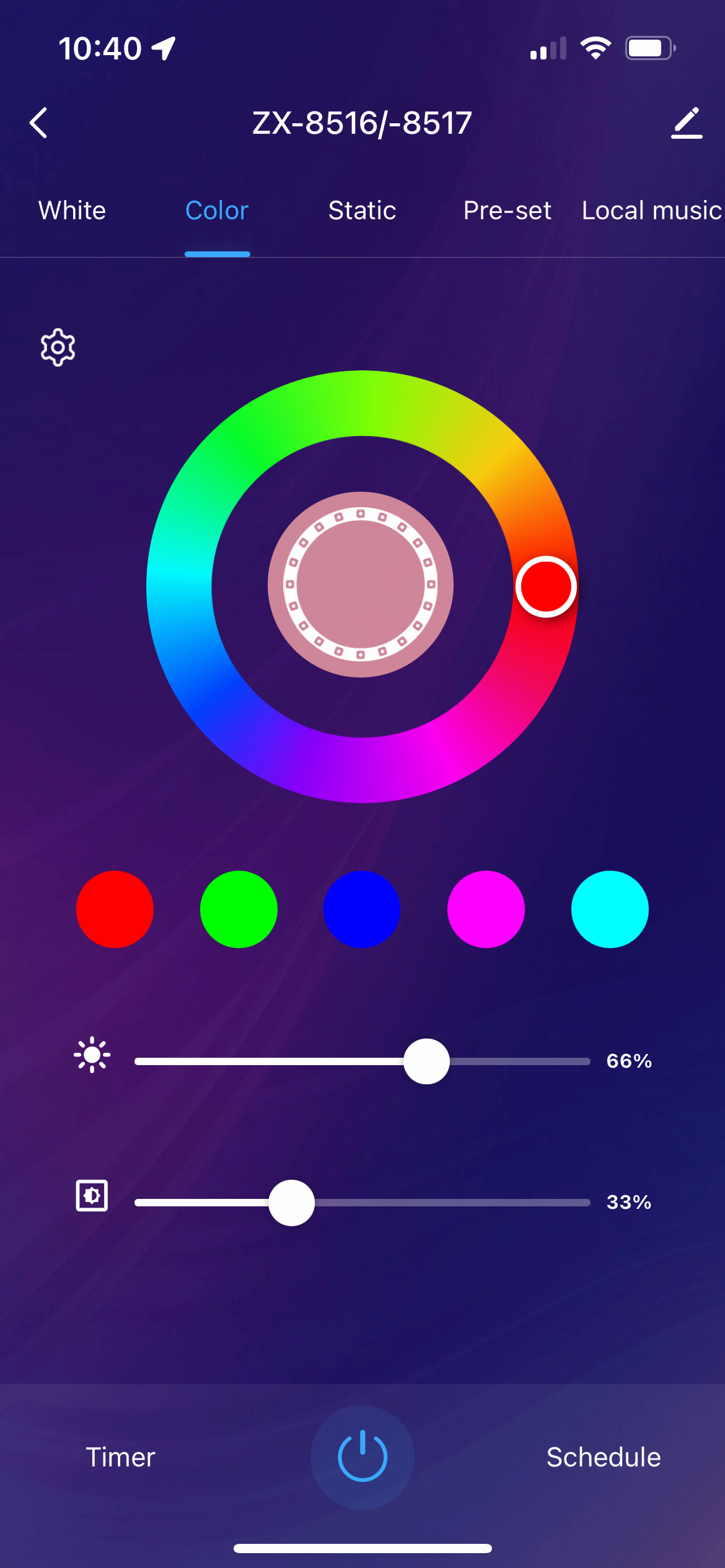Go back with the arrow icon
Image resolution: width=725 pixels, height=1568 pixels.
38,123
